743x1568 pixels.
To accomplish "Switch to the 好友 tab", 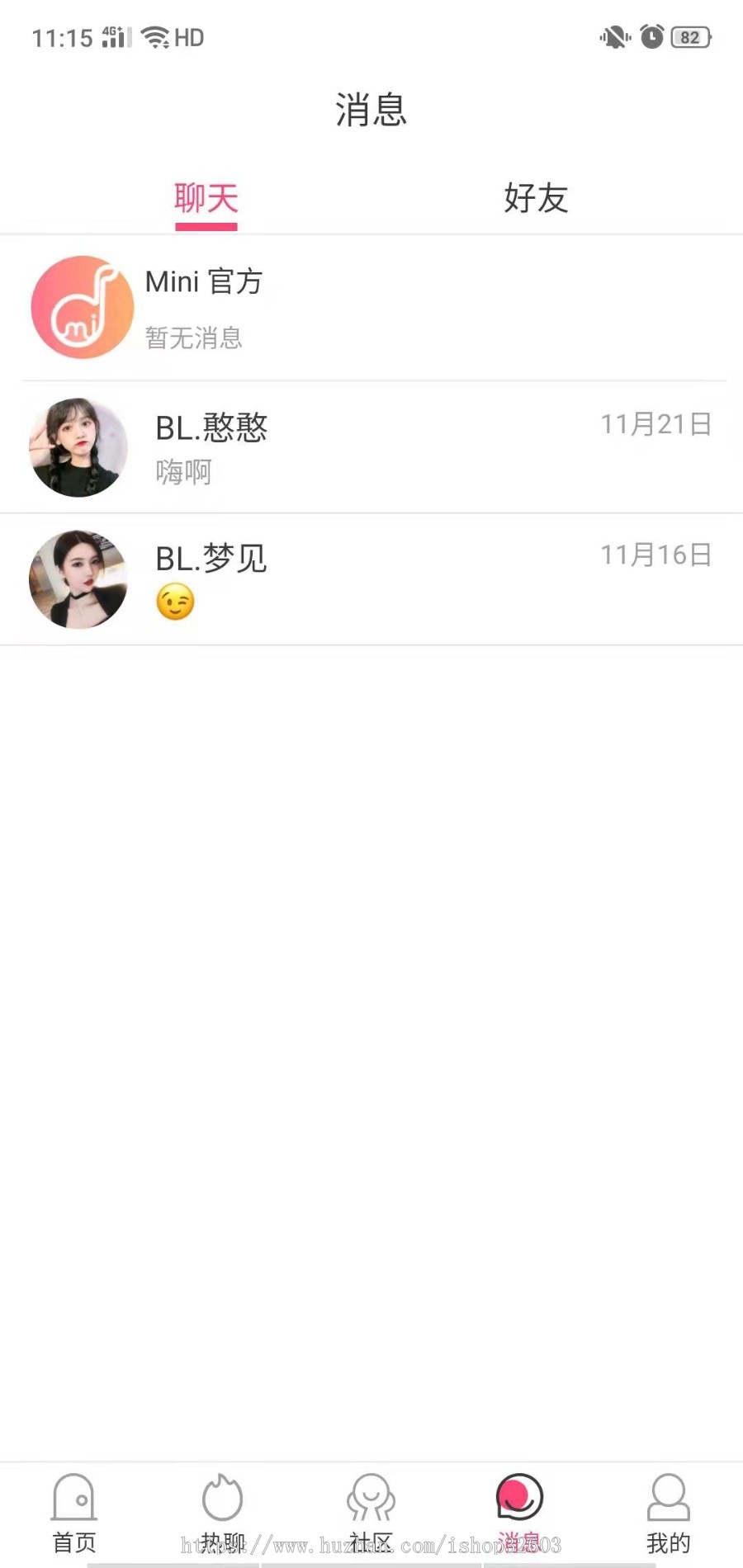I will point(536,199).
